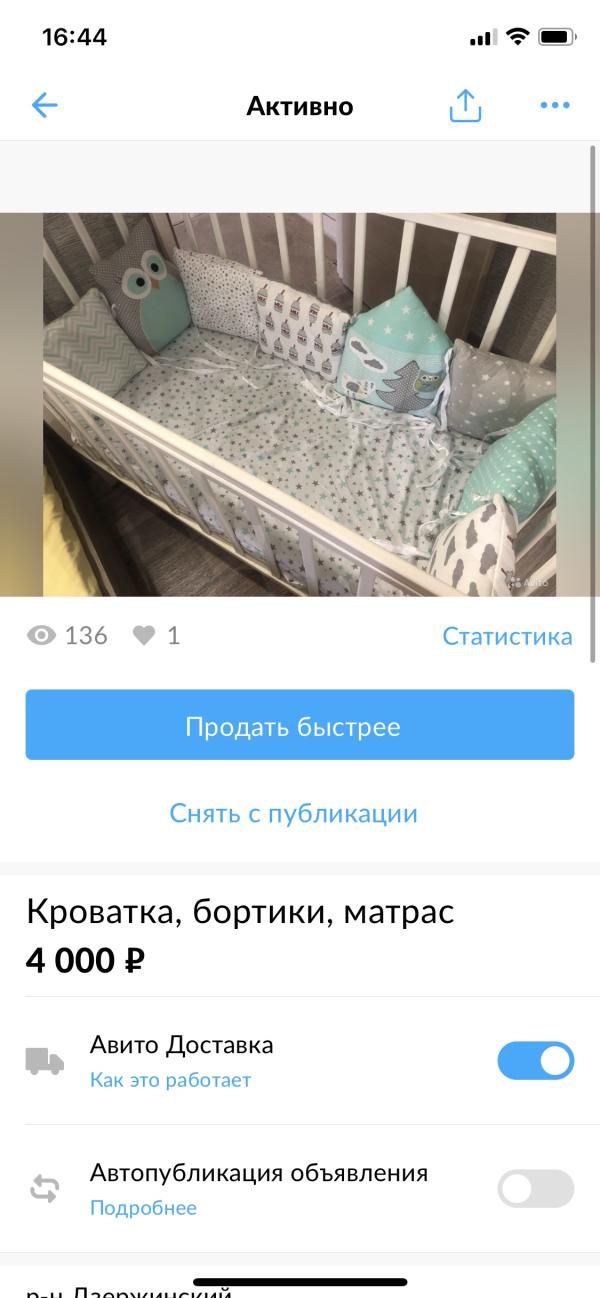600x1298 pixels.
Task: Go back with the arrow icon
Action: (x=44, y=105)
